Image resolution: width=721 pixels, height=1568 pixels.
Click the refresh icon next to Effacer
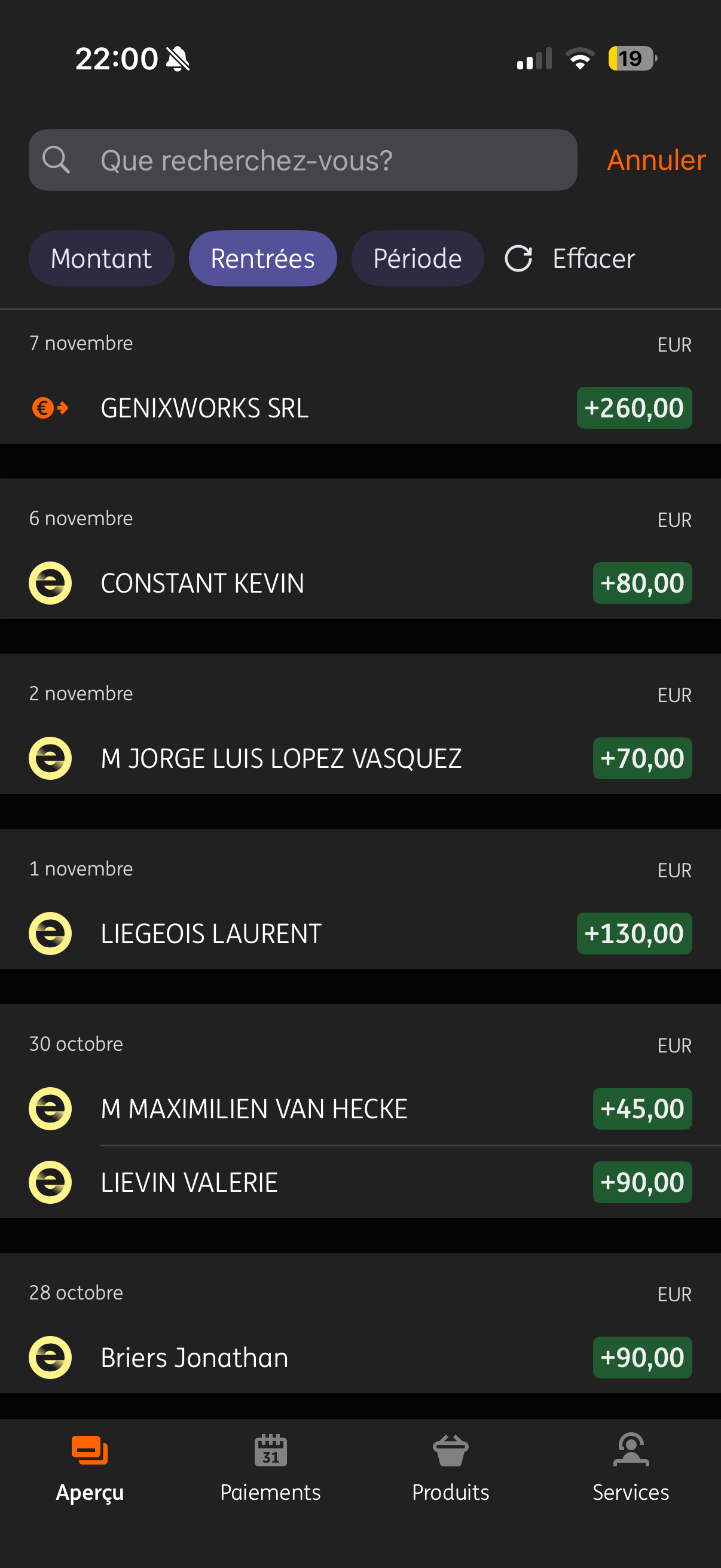tap(519, 258)
